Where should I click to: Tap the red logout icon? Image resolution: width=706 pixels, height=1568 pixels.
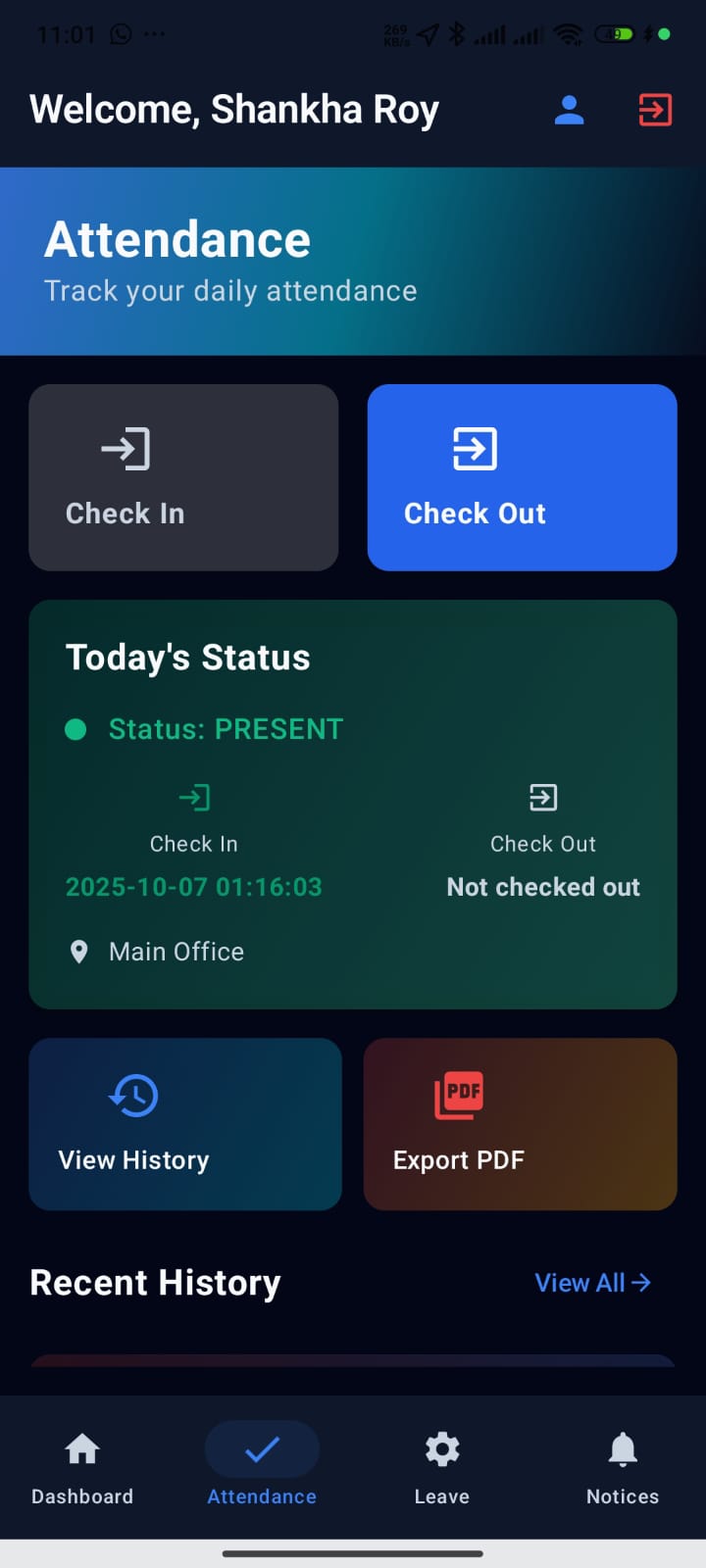pyautogui.click(x=655, y=110)
